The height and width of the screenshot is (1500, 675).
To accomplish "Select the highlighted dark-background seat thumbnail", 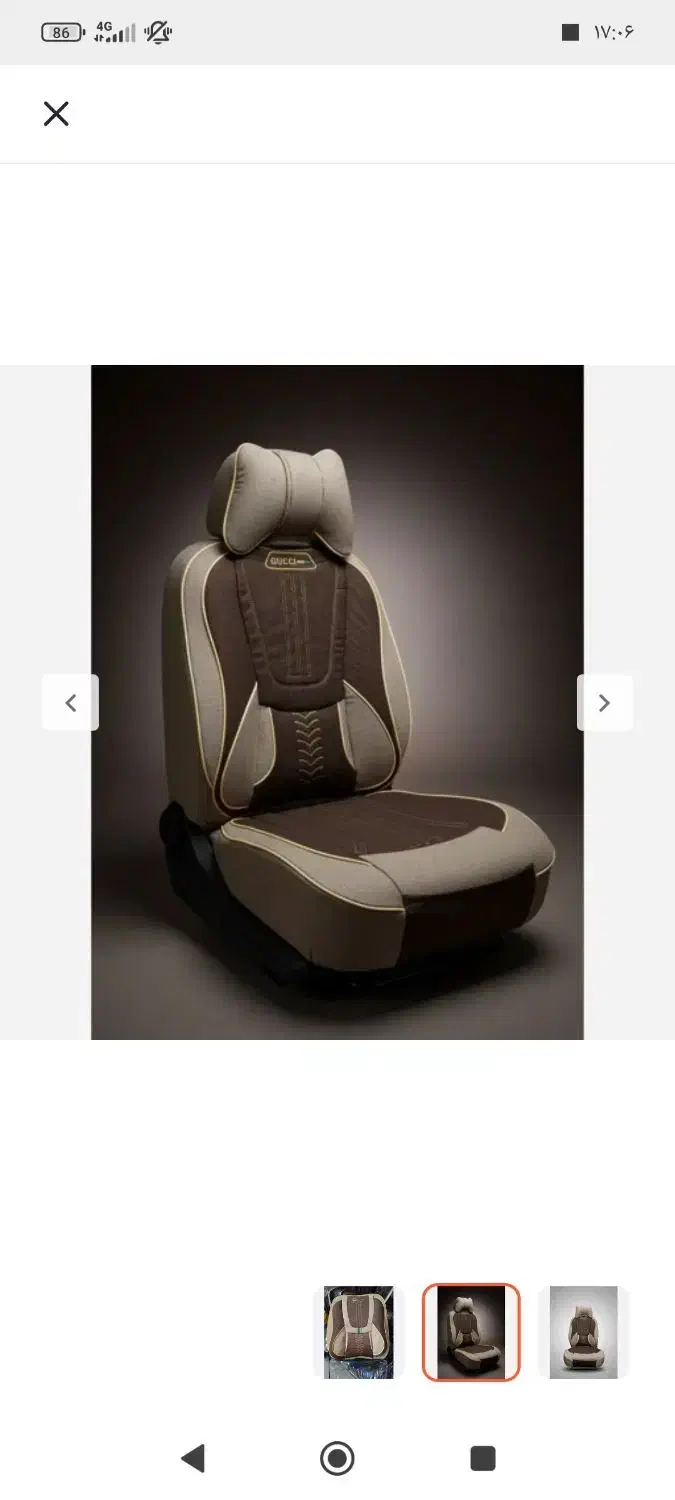I will (471, 1332).
